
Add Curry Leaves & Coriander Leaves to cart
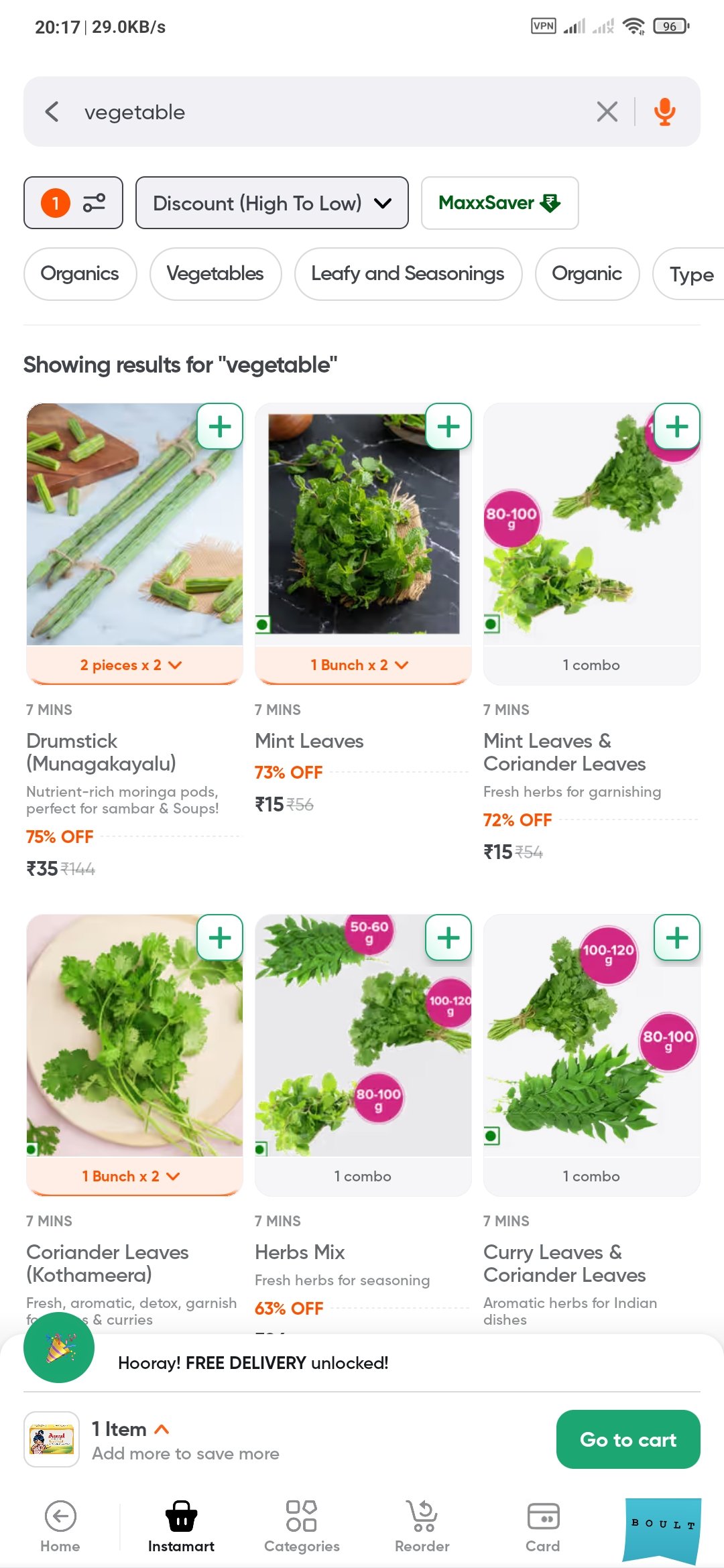(x=677, y=937)
